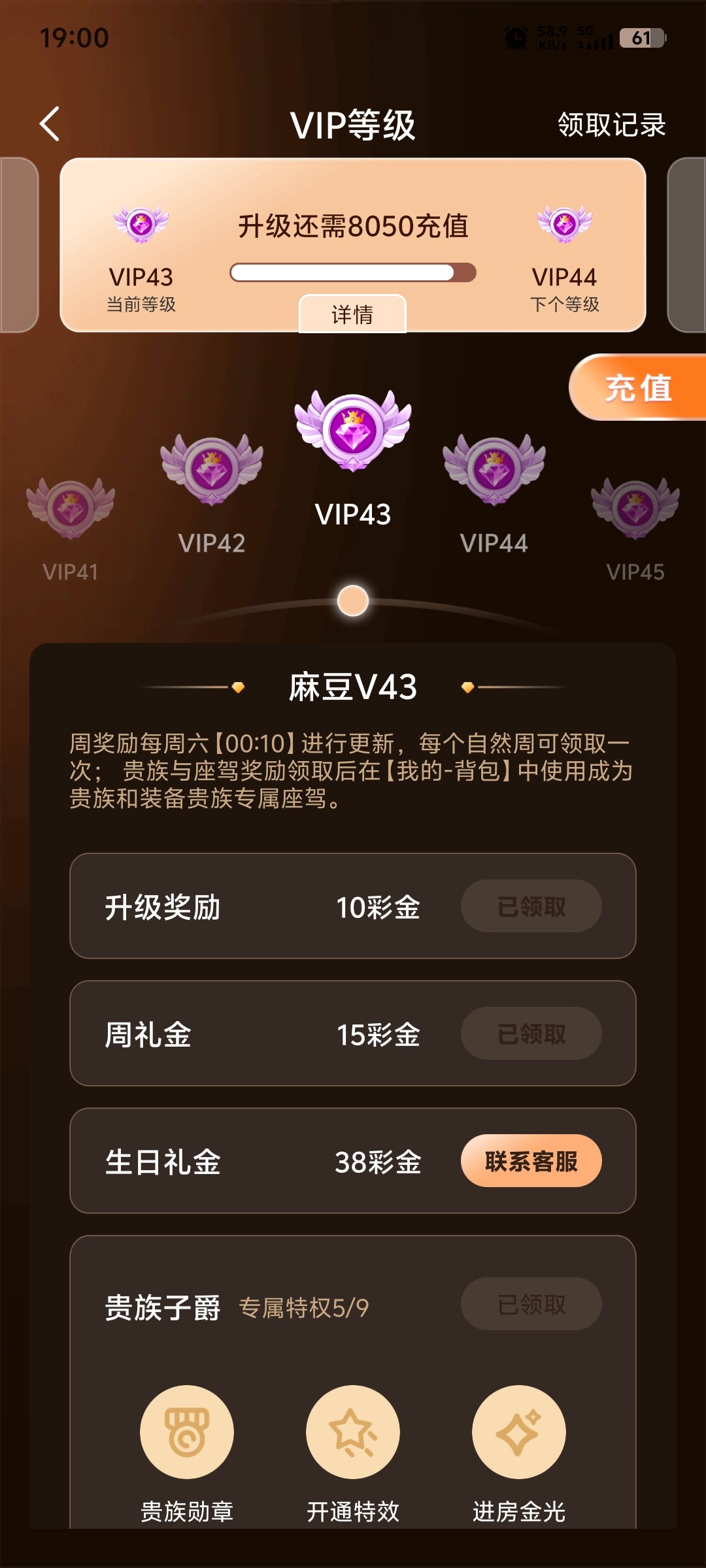The width and height of the screenshot is (706, 1568).
Task: Tap the 详情 details button
Action: (x=352, y=314)
